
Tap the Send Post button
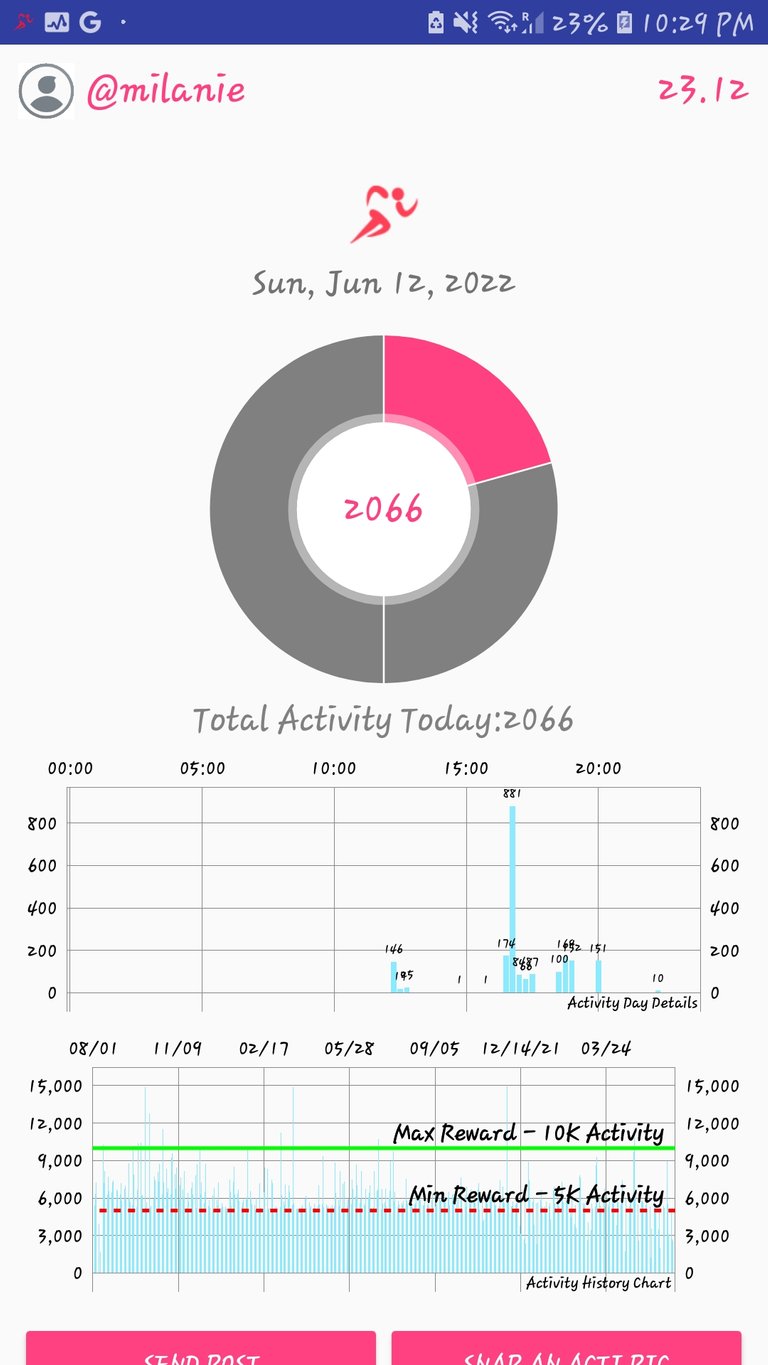click(201, 1348)
